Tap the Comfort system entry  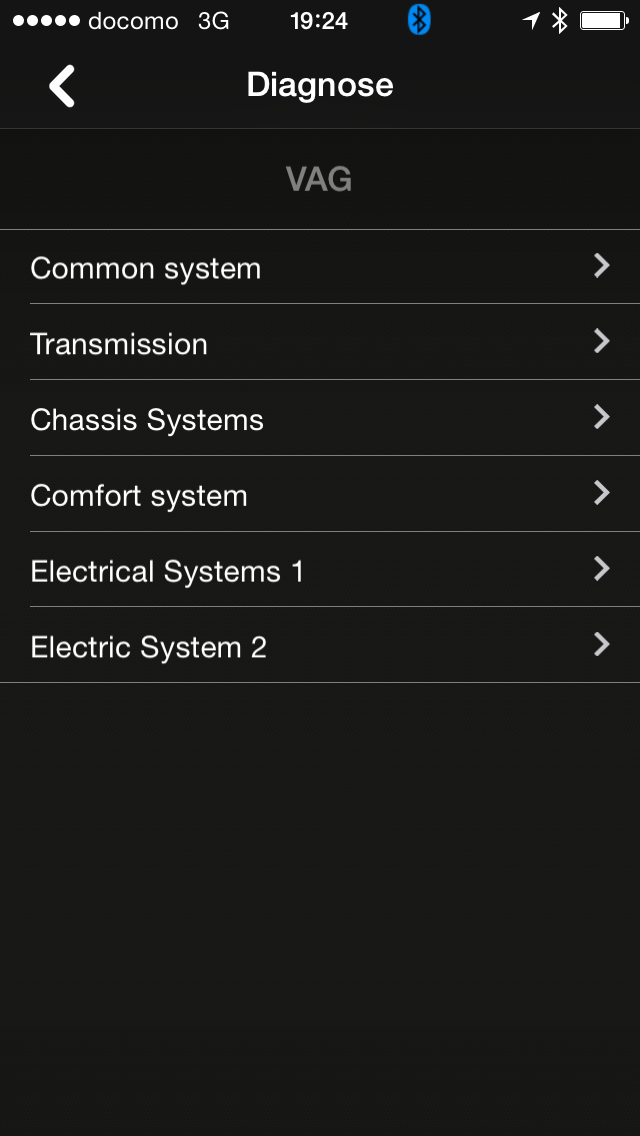(320, 496)
